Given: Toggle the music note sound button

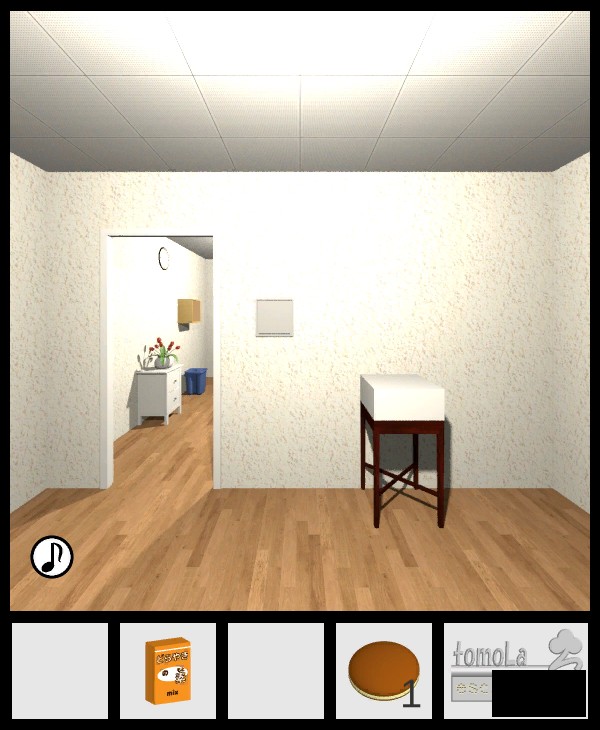Looking at the screenshot, I should tap(52, 557).
